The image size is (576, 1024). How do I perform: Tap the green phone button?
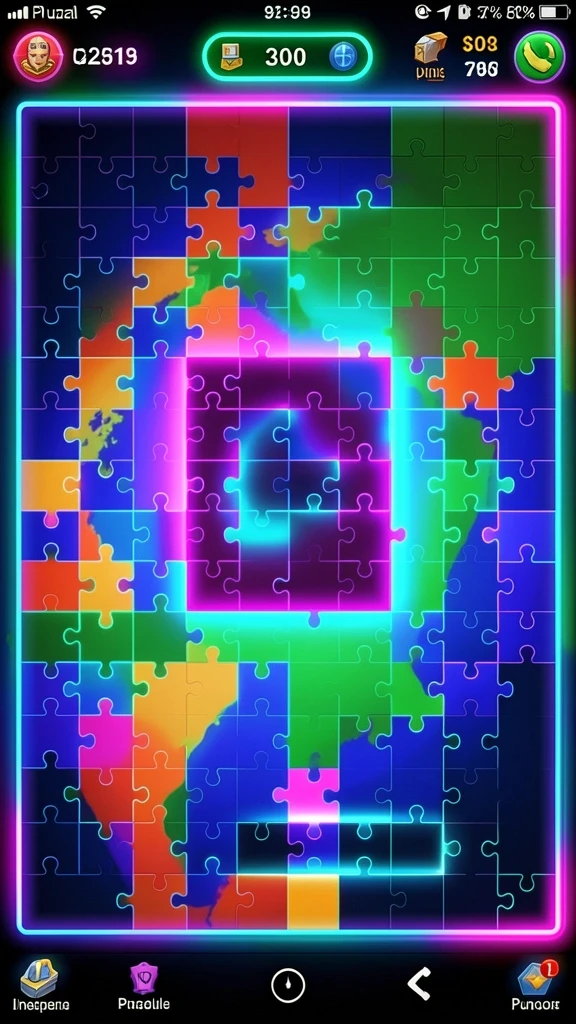[x=539, y=57]
